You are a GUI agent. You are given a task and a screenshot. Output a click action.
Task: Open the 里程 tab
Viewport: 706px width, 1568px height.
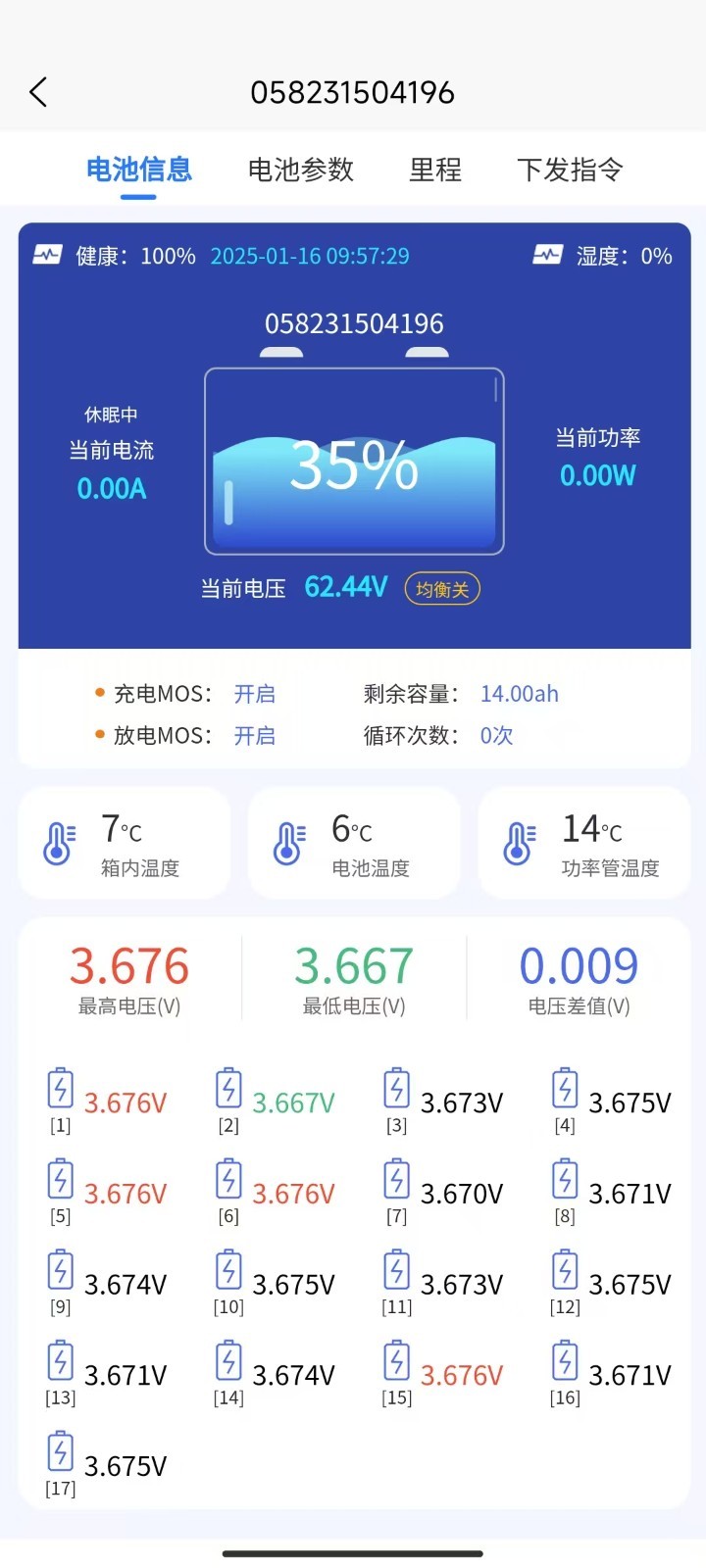pyautogui.click(x=434, y=170)
